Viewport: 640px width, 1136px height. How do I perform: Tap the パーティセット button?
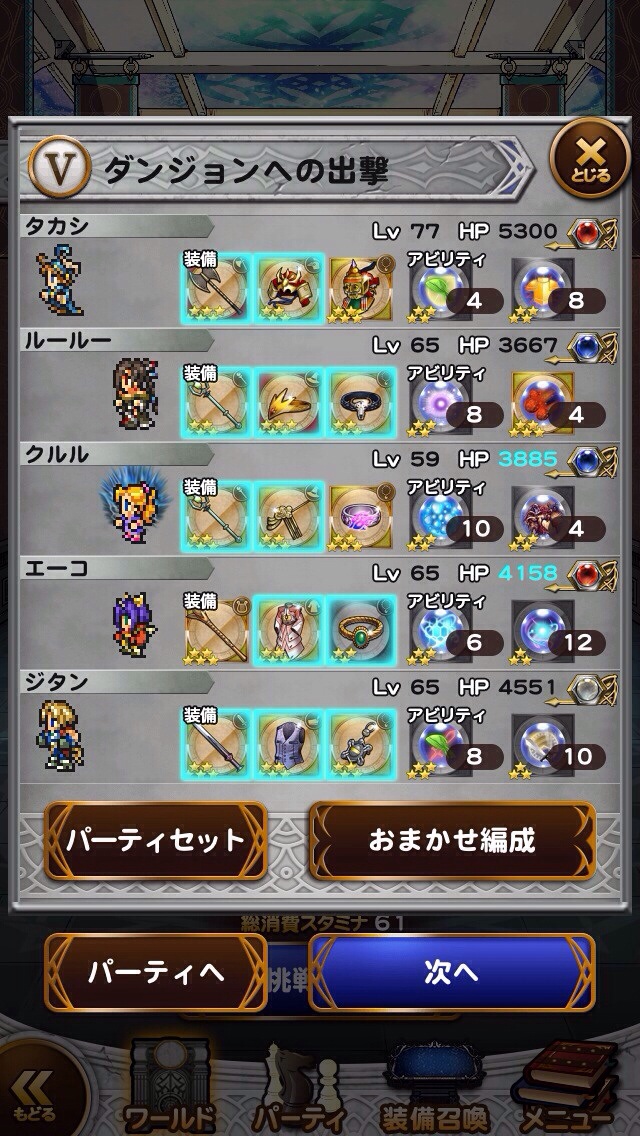point(155,839)
